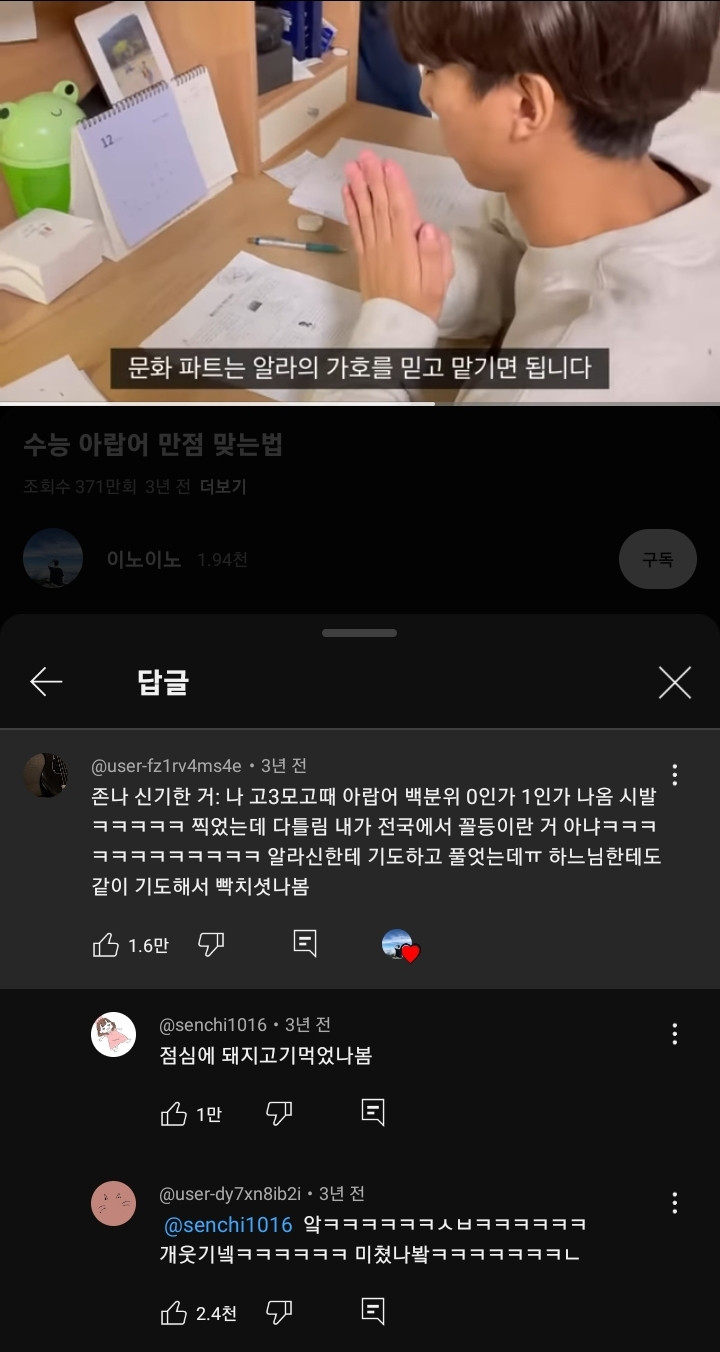Like senchi1016's reply
Screen dimensions: 720x1352
click(174, 1113)
